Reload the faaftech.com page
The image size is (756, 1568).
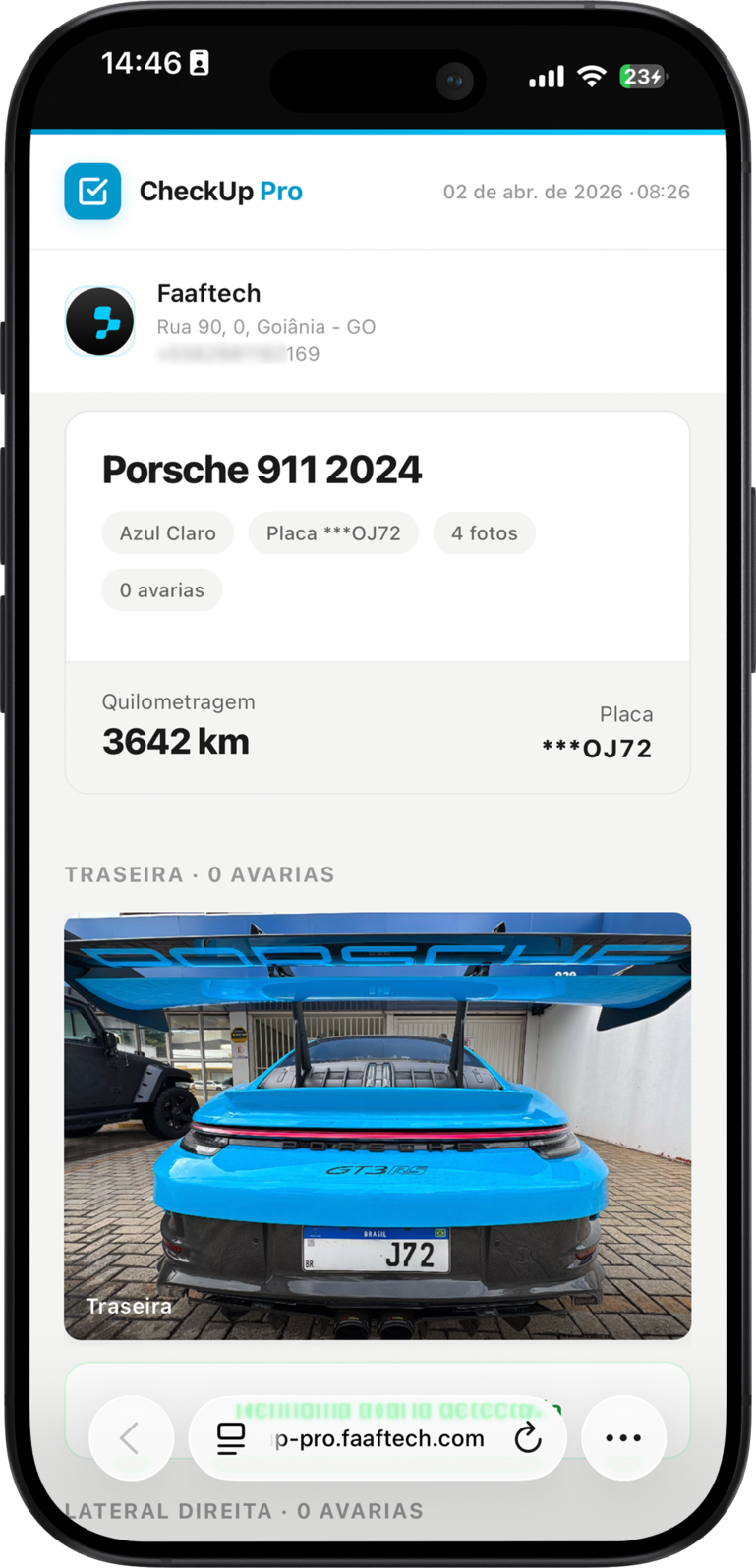[x=528, y=1438]
